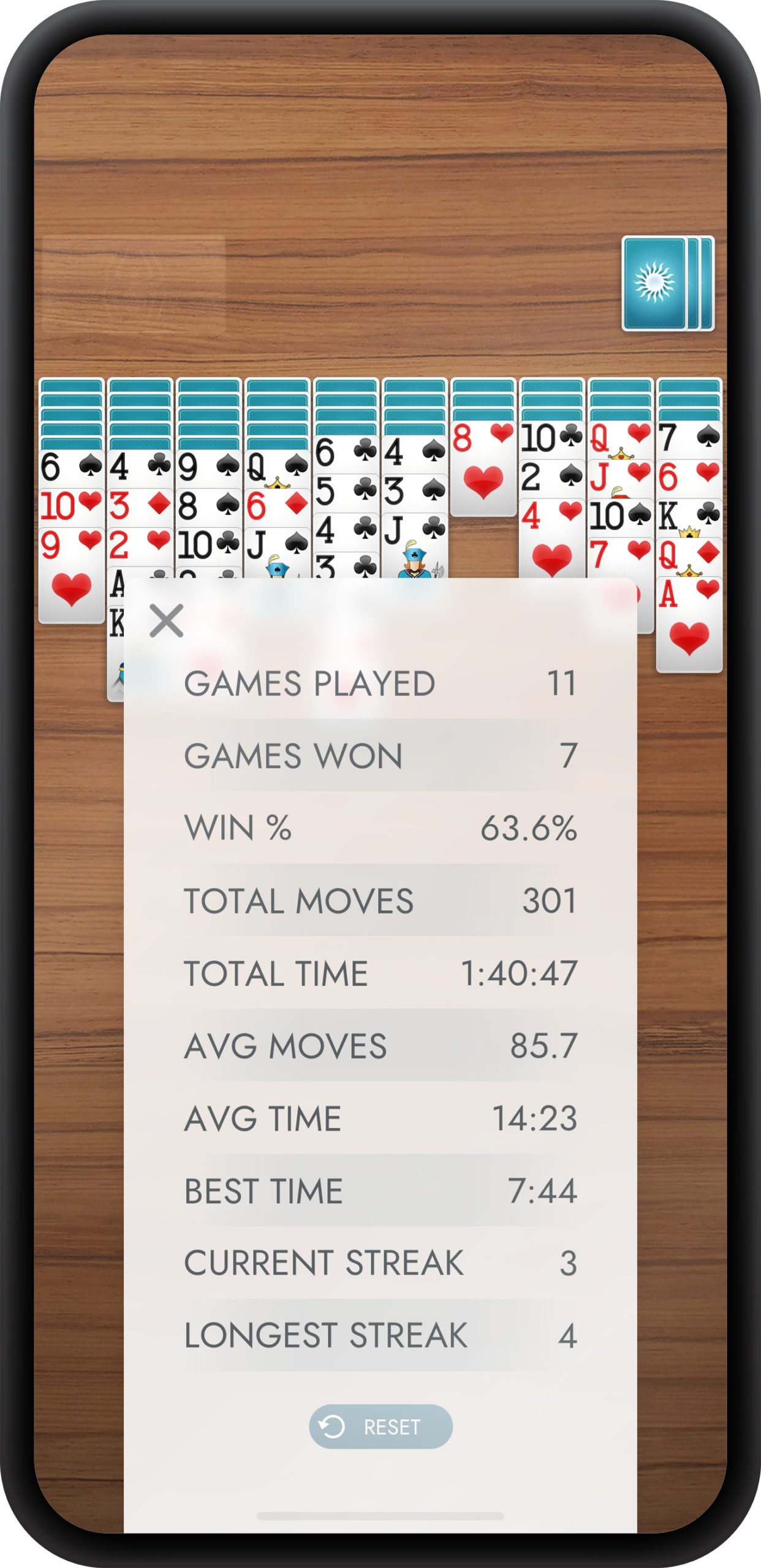
Task: Reset the game statistics
Action: tap(380, 1427)
